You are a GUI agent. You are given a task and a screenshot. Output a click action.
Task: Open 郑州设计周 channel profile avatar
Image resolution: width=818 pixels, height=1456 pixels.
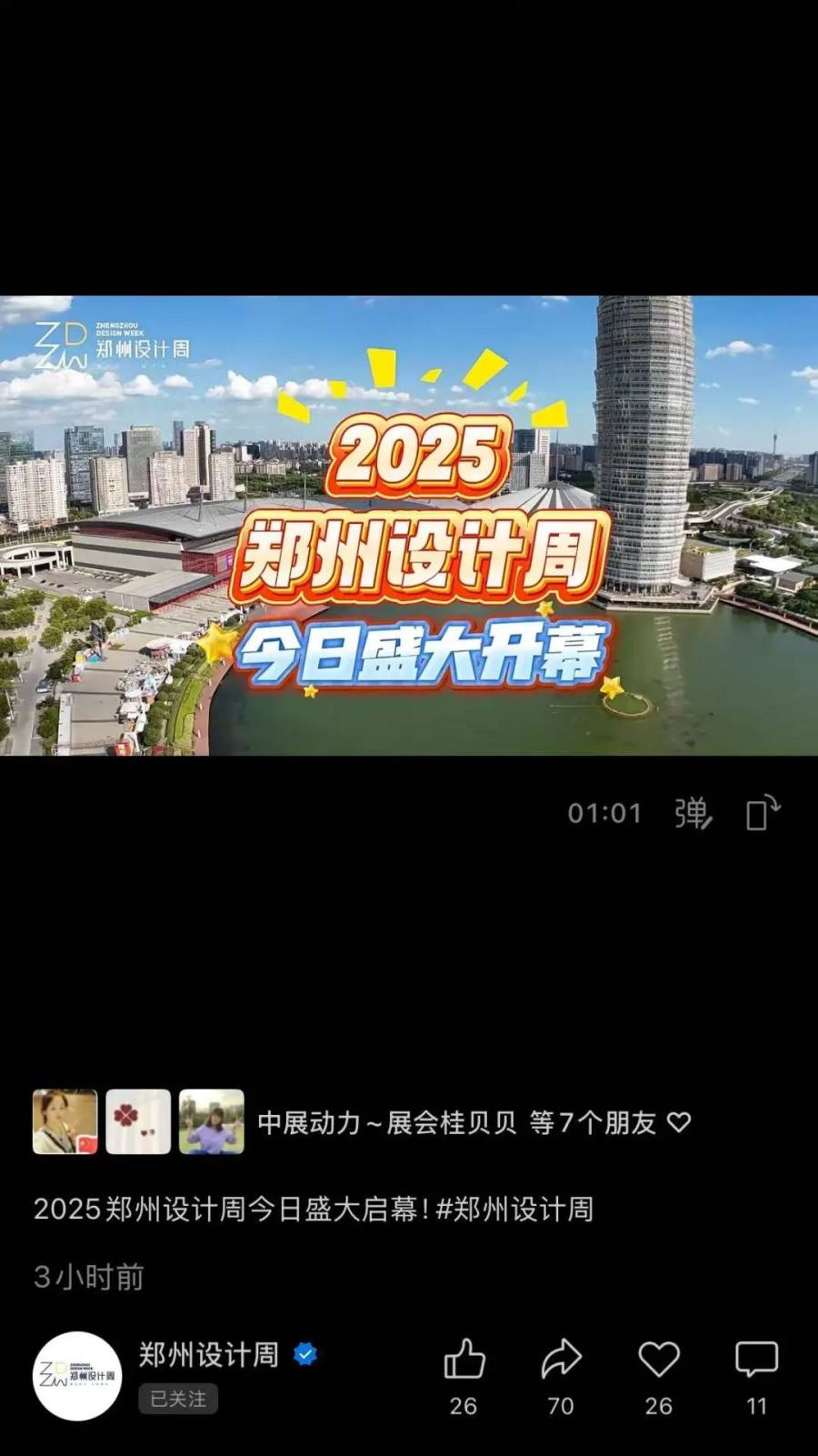tap(77, 1376)
